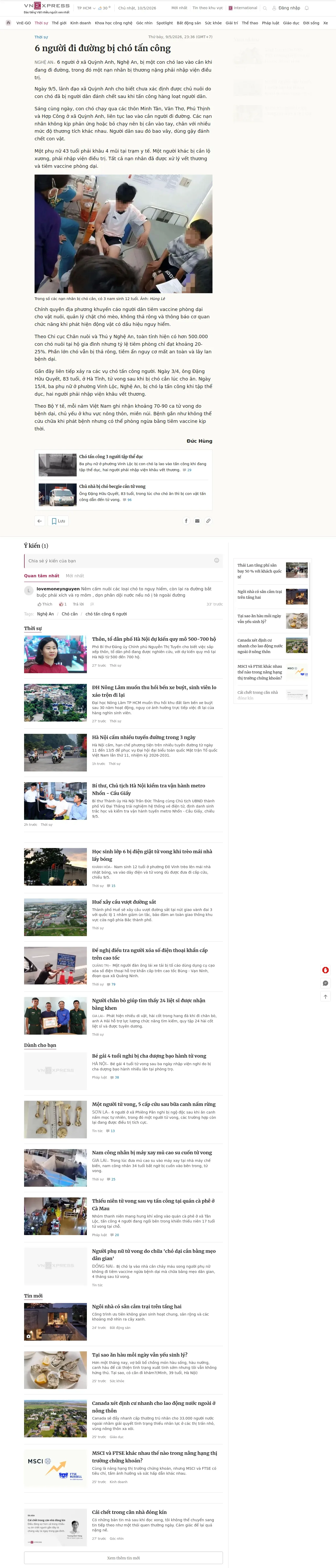Save the article with the Lưu button
The image size is (336, 1568).
59,521
